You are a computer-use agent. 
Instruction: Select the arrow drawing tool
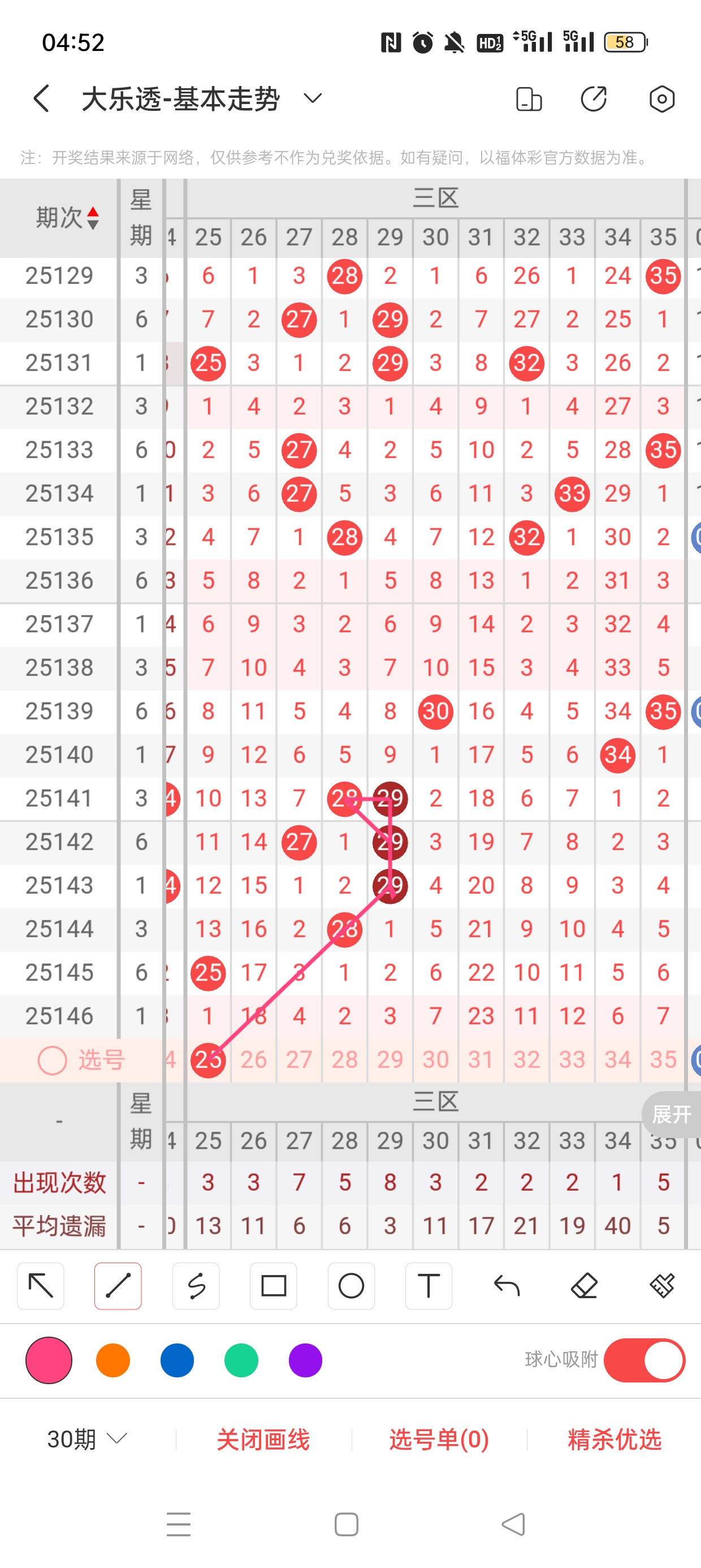41,1286
